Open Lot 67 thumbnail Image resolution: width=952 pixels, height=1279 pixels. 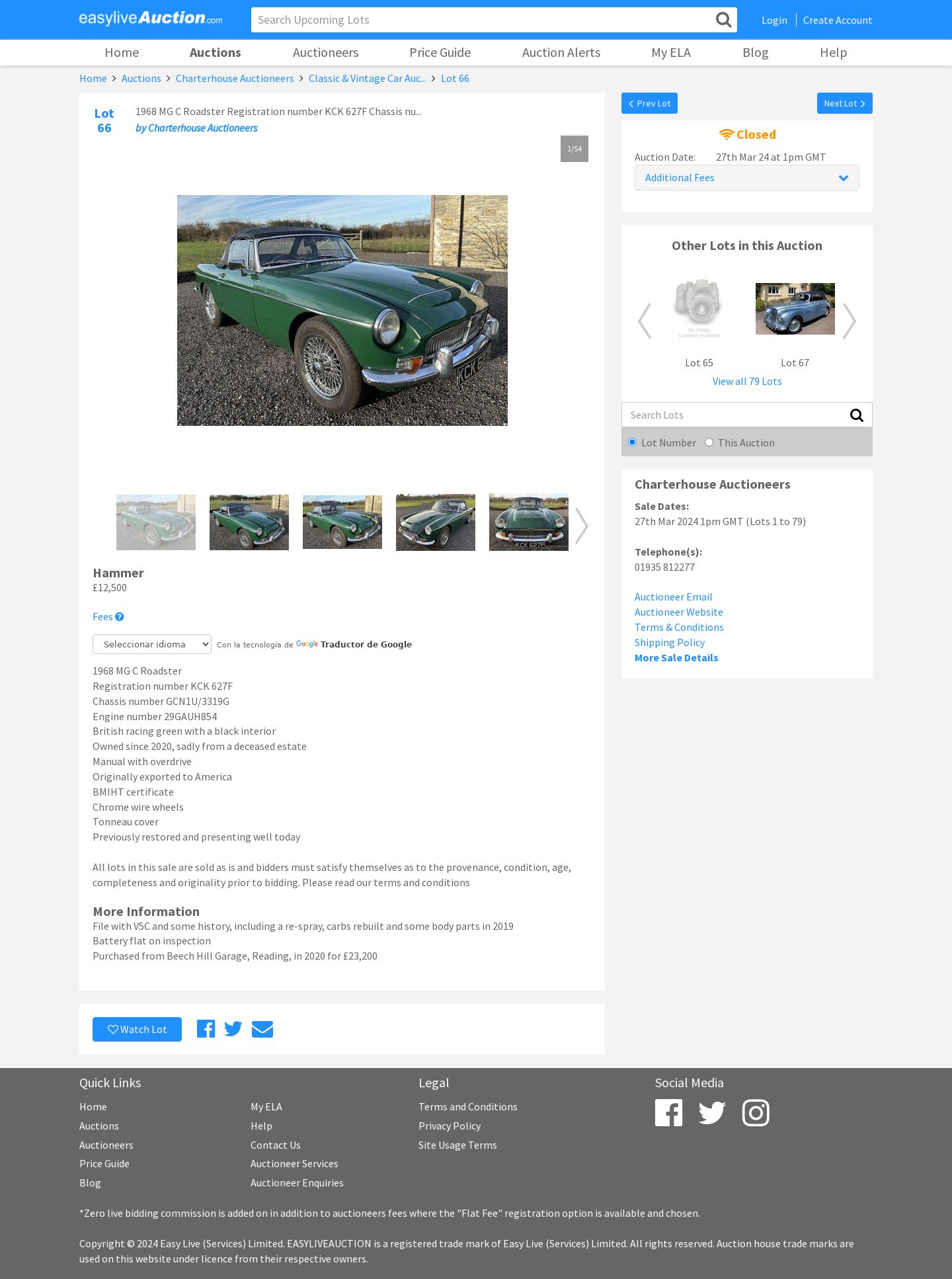(795, 309)
